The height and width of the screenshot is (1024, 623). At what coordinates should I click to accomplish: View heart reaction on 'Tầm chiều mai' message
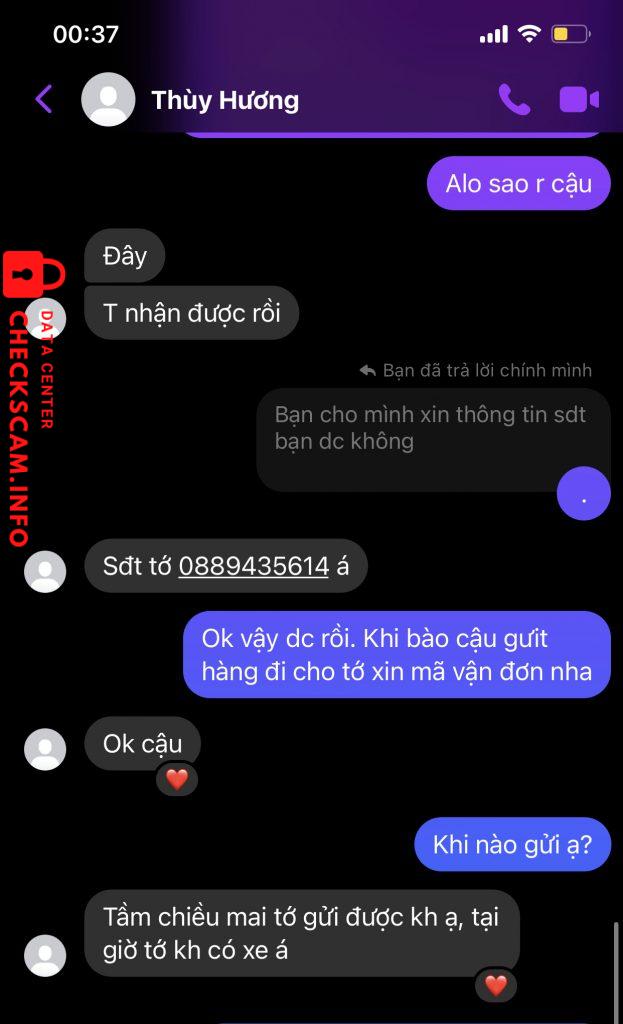click(496, 985)
